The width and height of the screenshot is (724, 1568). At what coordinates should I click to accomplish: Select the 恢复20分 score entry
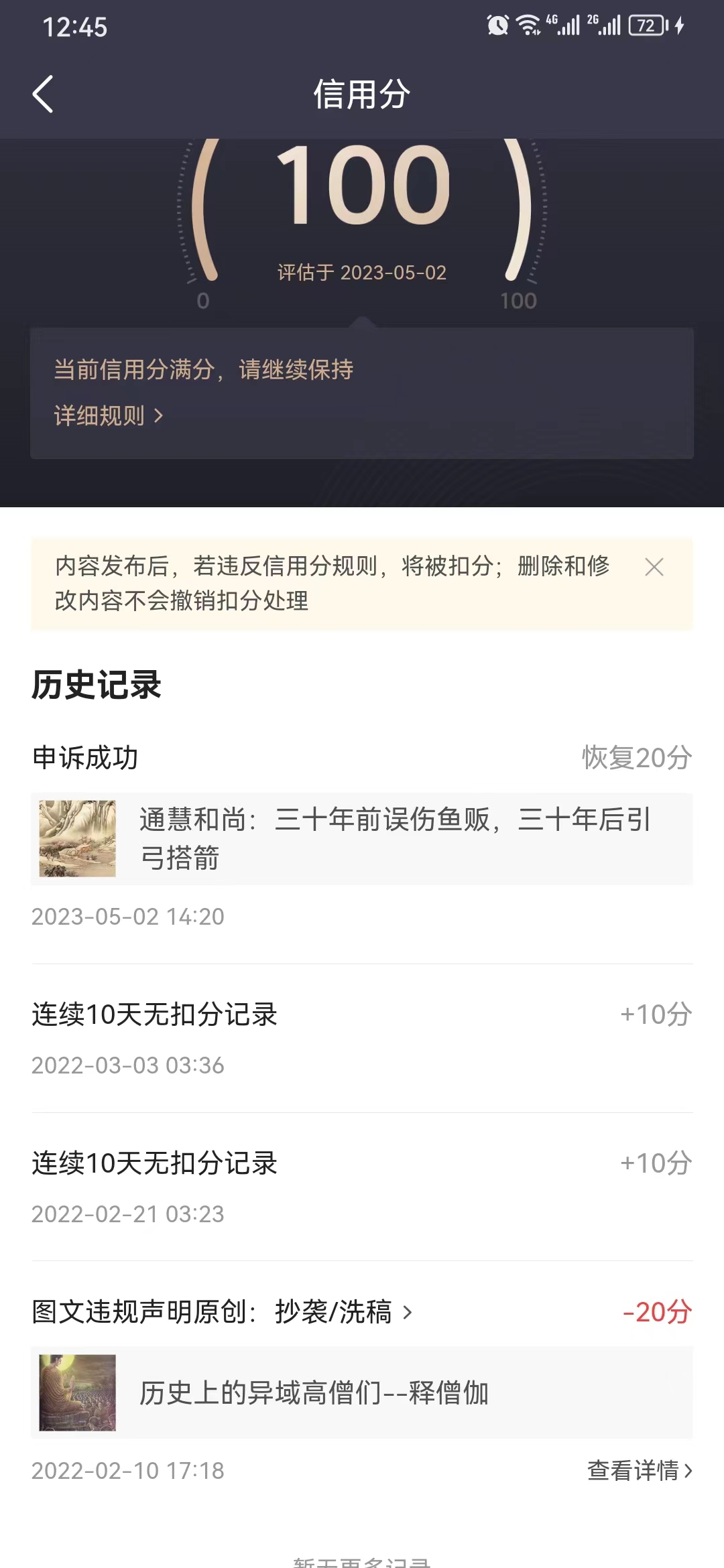(636, 756)
